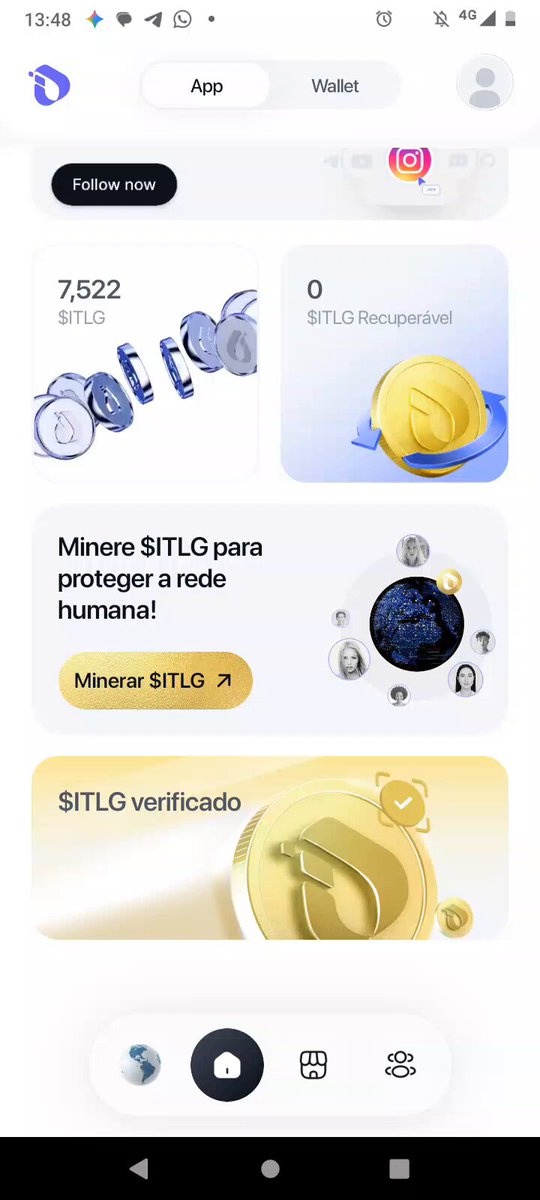Open the people tab in bottom navigation
Image resolution: width=540 pixels, height=1200 pixels.
coord(400,1065)
